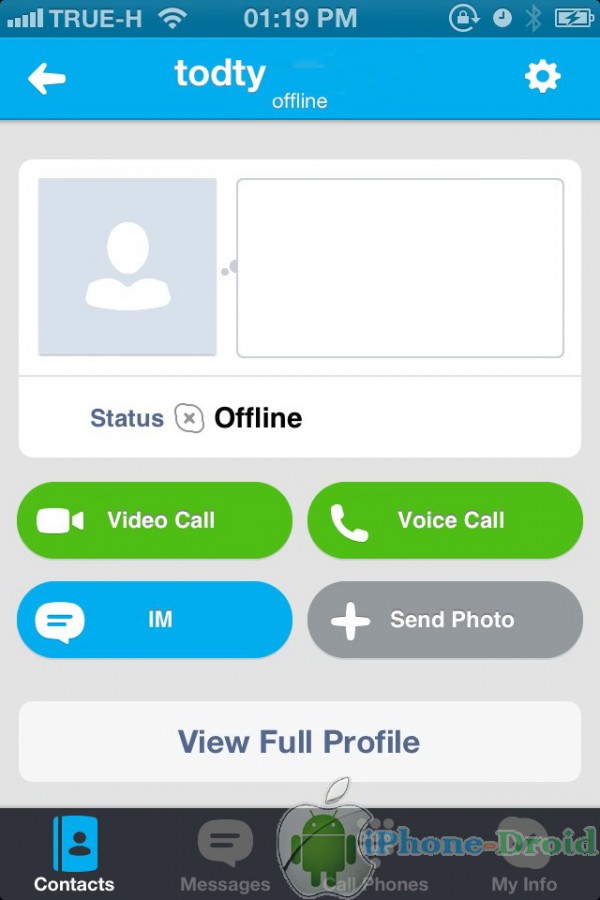The height and width of the screenshot is (900, 600).
Task: Open IM chat with todty
Action: pyautogui.click(x=155, y=619)
